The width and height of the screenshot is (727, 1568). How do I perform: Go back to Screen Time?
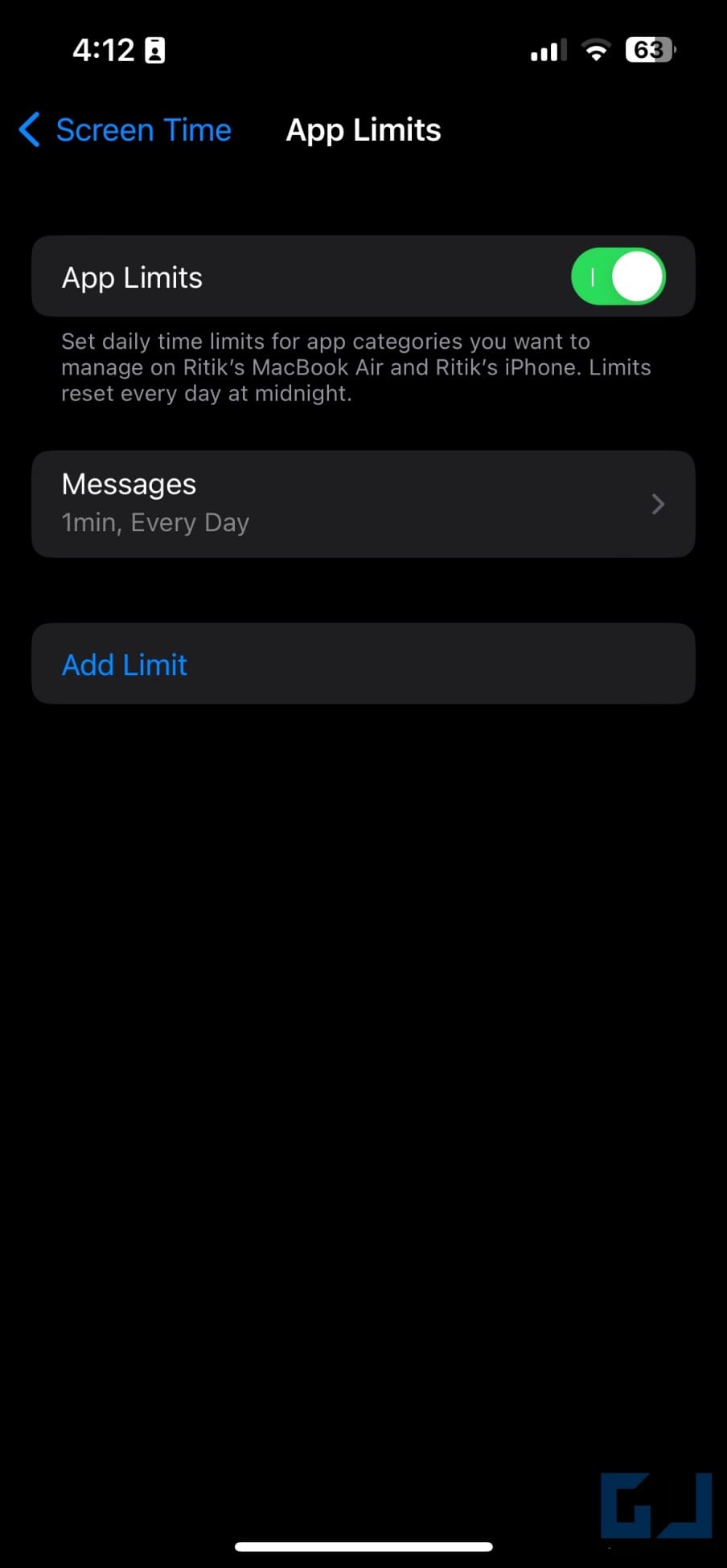125,130
